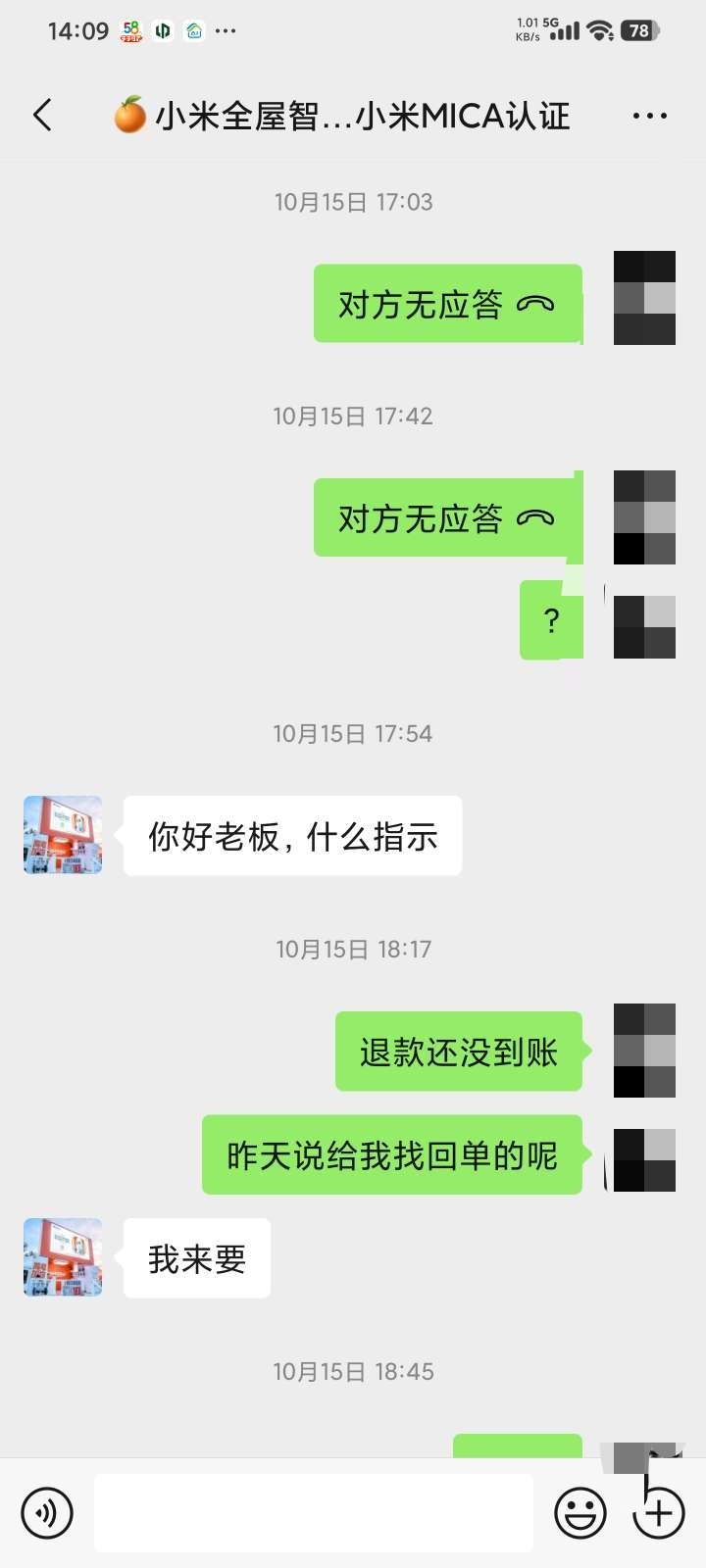
Task: Open my avatar beside 退款还没到账
Action: (644, 1051)
